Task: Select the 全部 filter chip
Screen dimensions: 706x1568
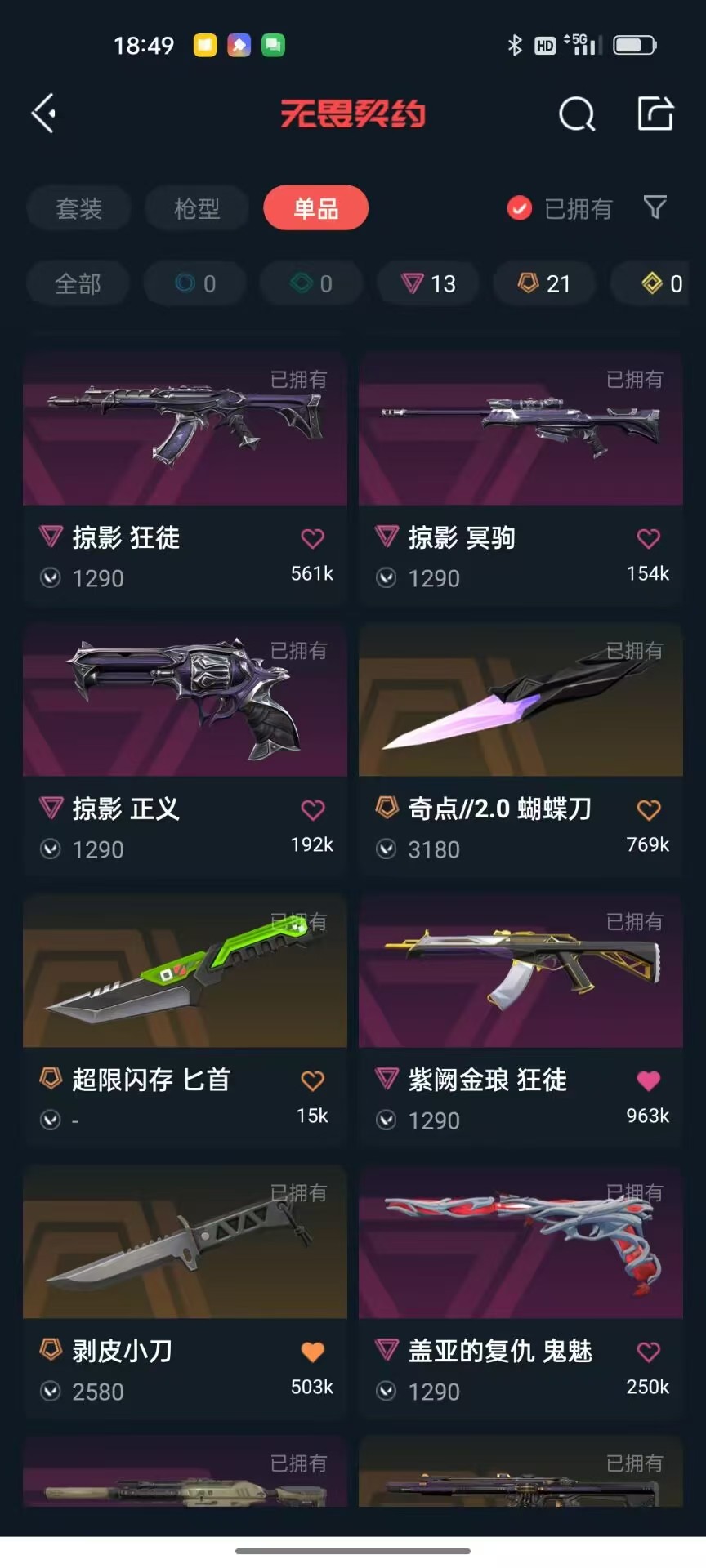Action: tap(78, 283)
